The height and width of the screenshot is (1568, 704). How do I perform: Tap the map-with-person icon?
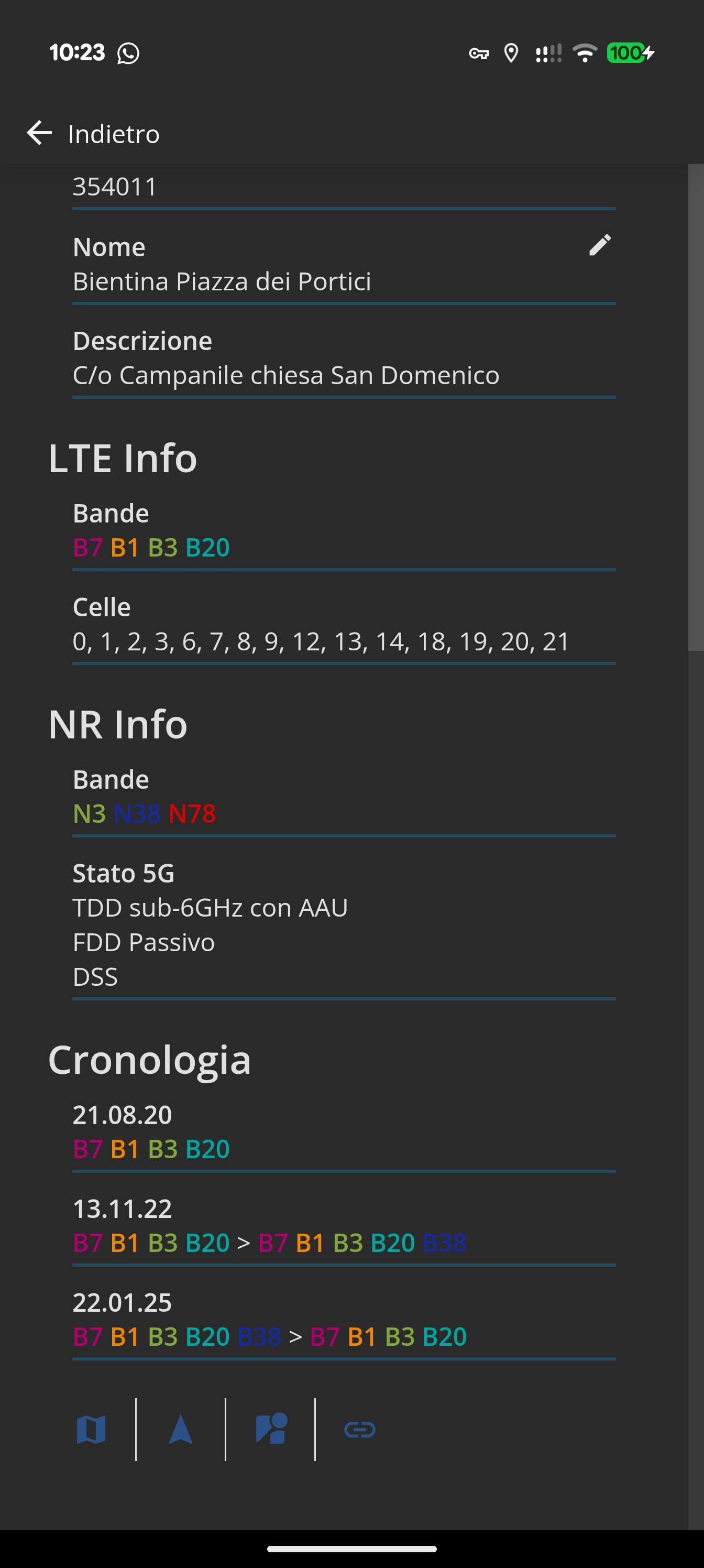pyautogui.click(x=271, y=1429)
